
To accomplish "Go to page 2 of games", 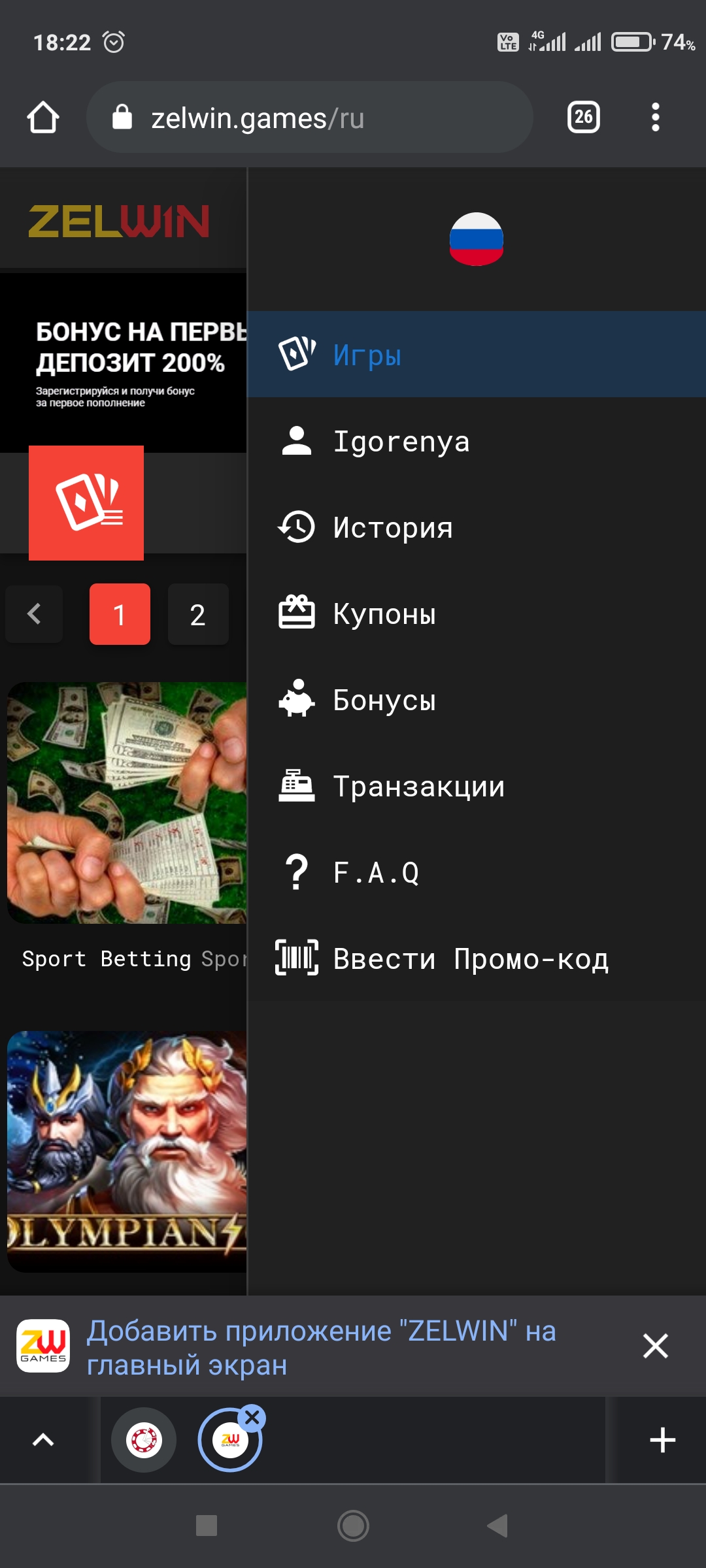I will 198,614.
